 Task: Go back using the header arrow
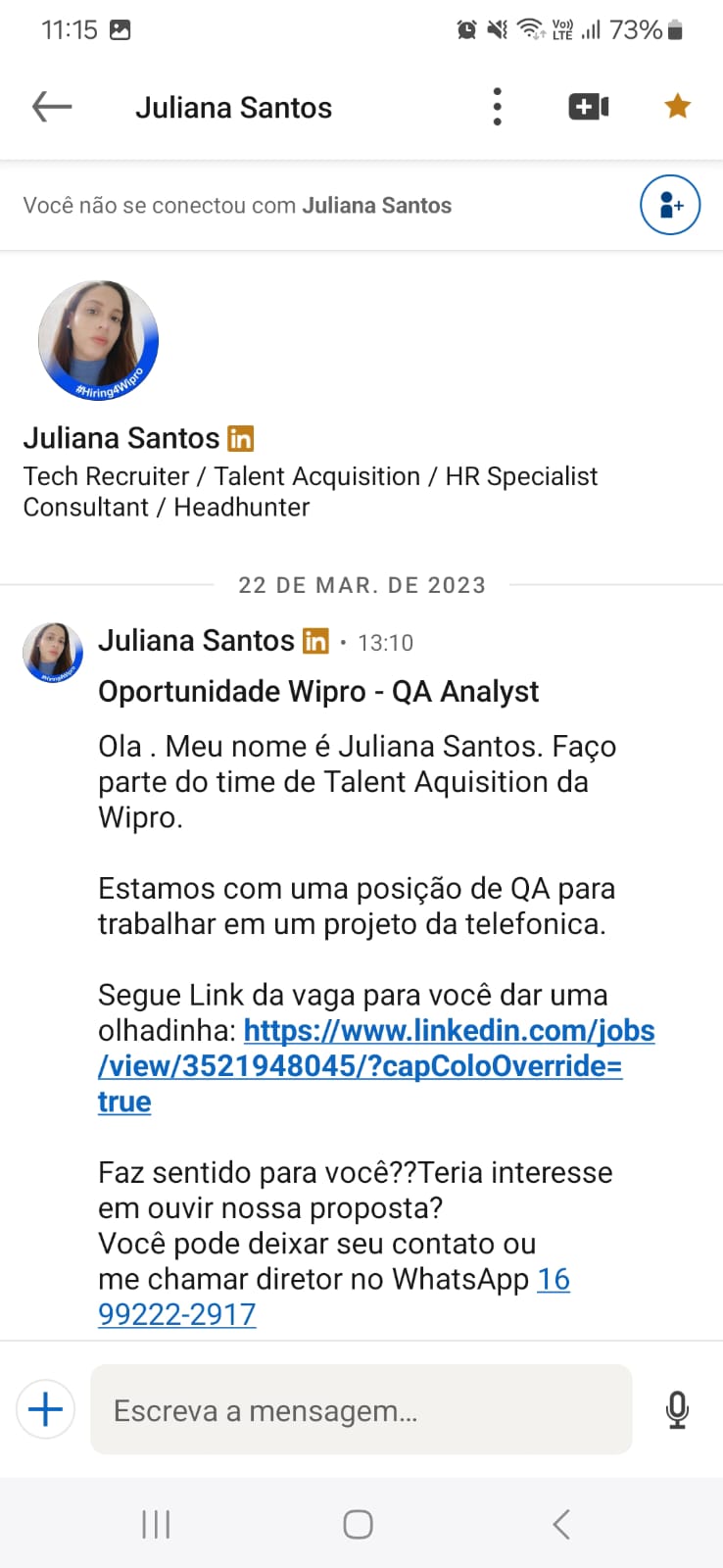click(52, 107)
